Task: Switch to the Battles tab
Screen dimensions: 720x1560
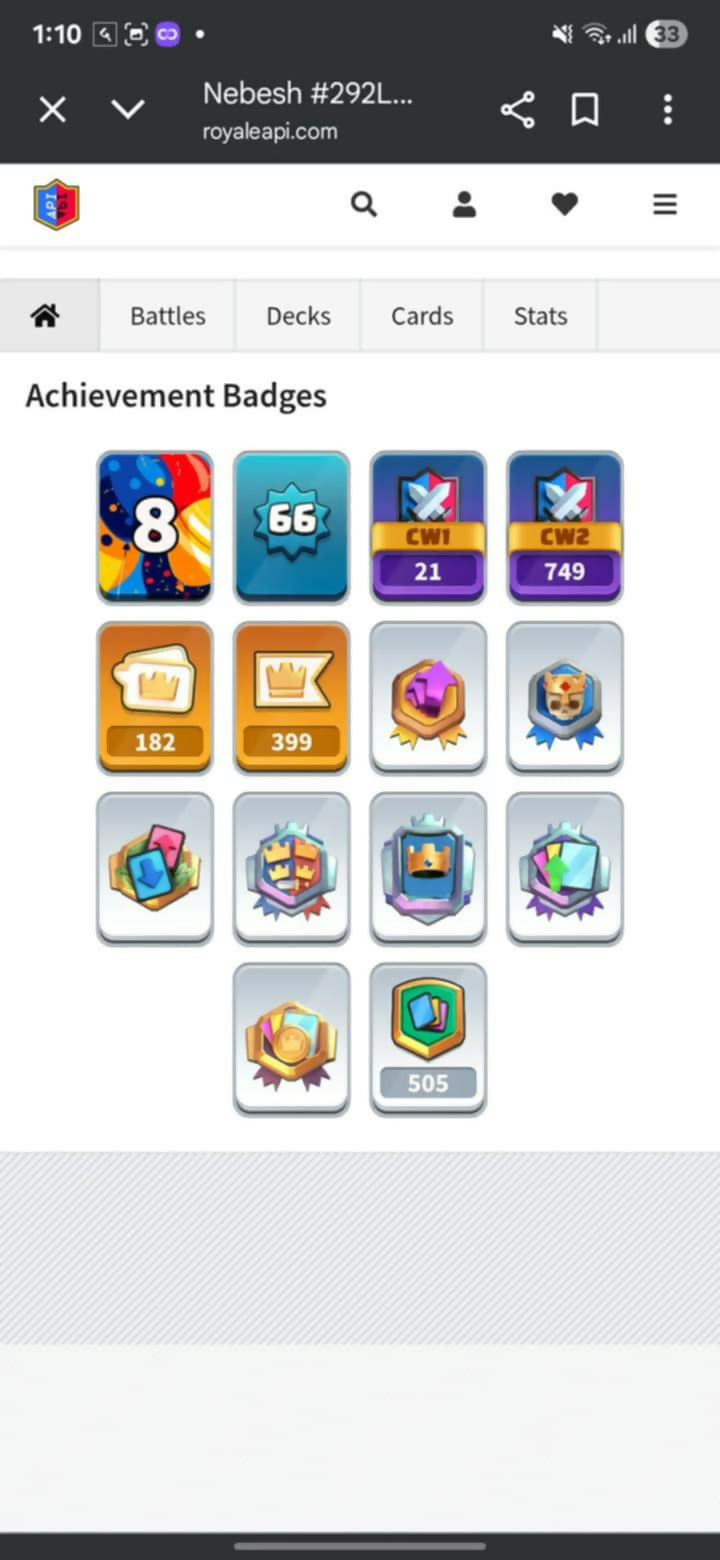Action: (168, 316)
